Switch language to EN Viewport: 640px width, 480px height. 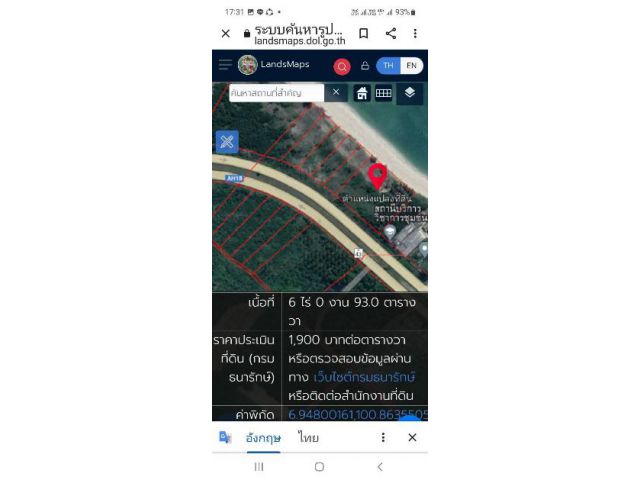[411, 65]
